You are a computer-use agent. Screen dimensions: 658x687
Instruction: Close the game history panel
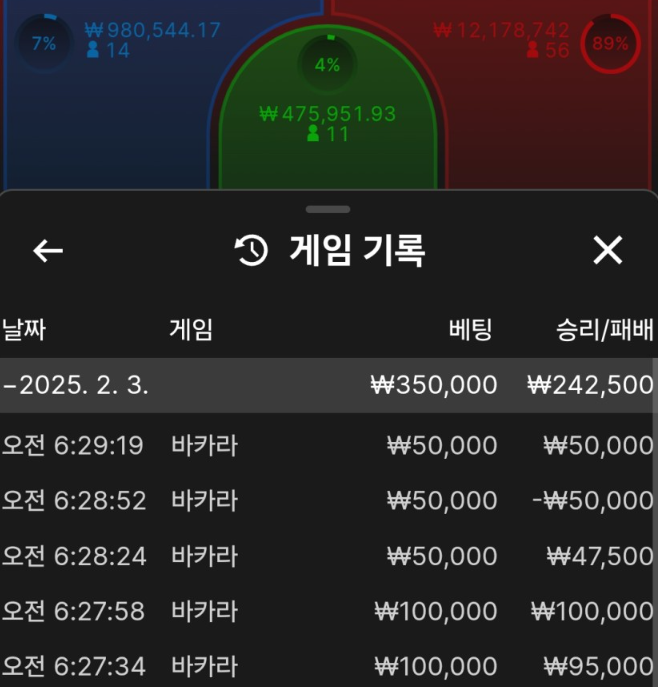(x=608, y=251)
